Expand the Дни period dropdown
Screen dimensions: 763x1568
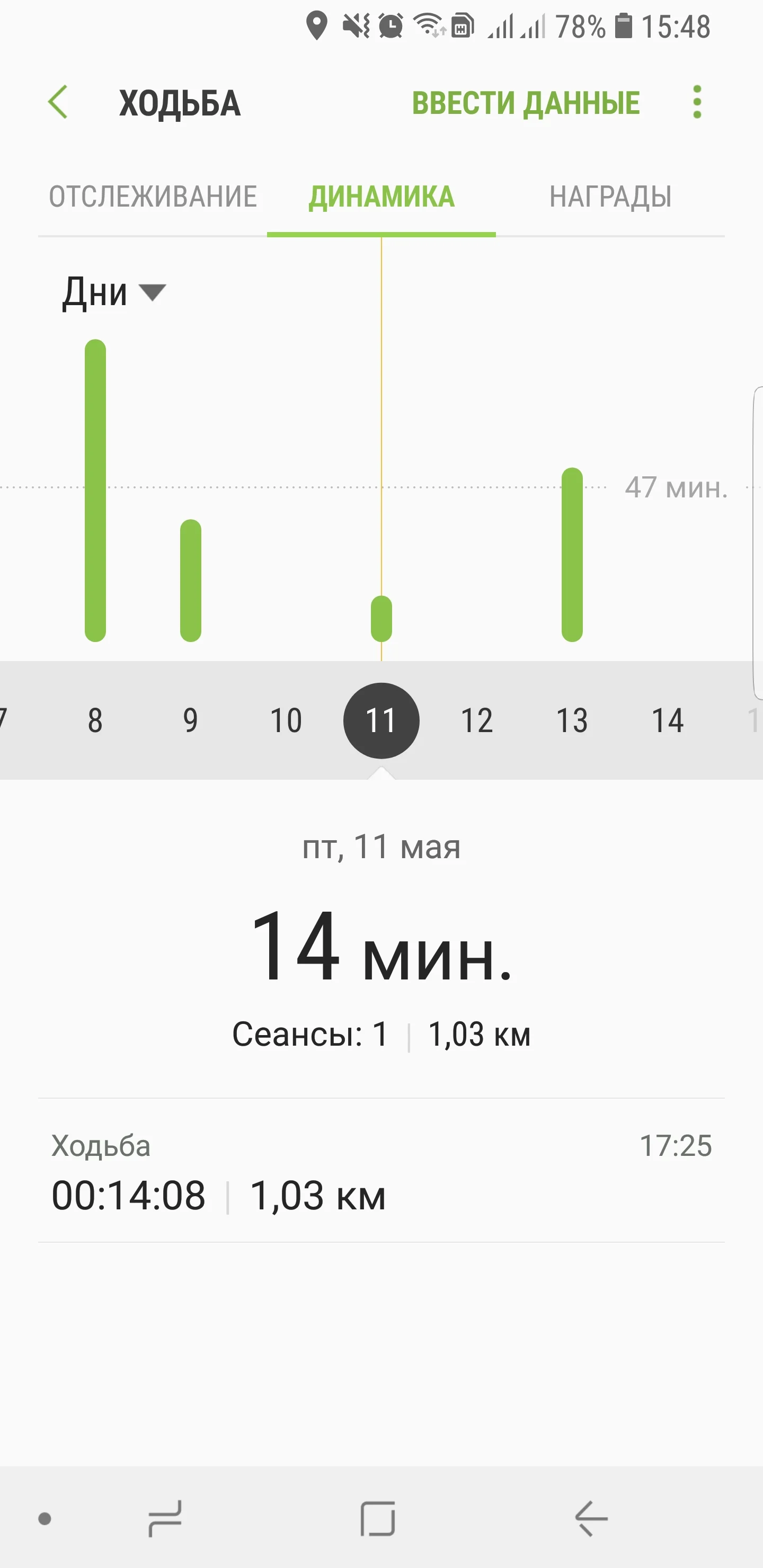[113, 293]
